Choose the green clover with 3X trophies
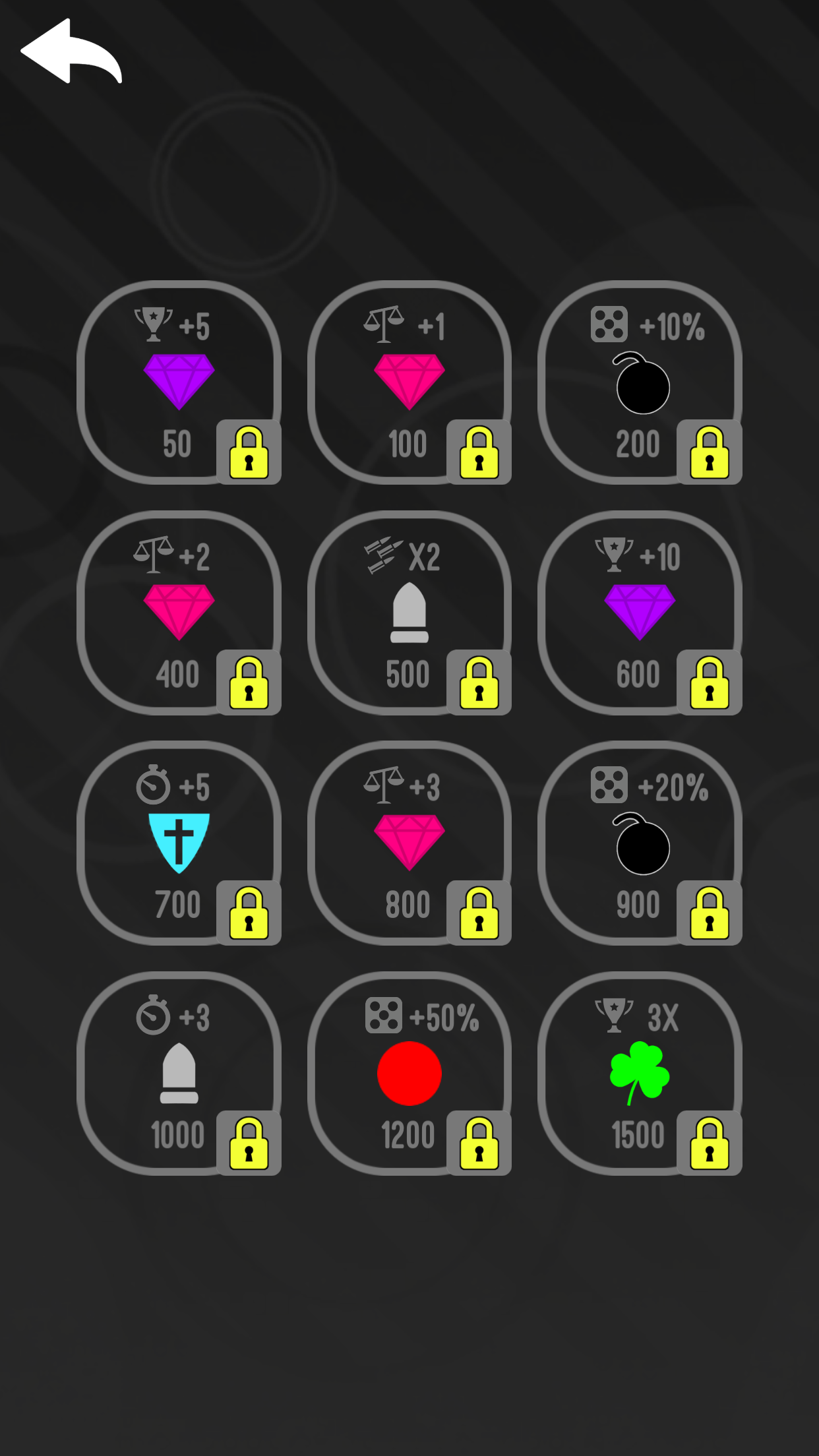819x1456 pixels. click(640, 1072)
